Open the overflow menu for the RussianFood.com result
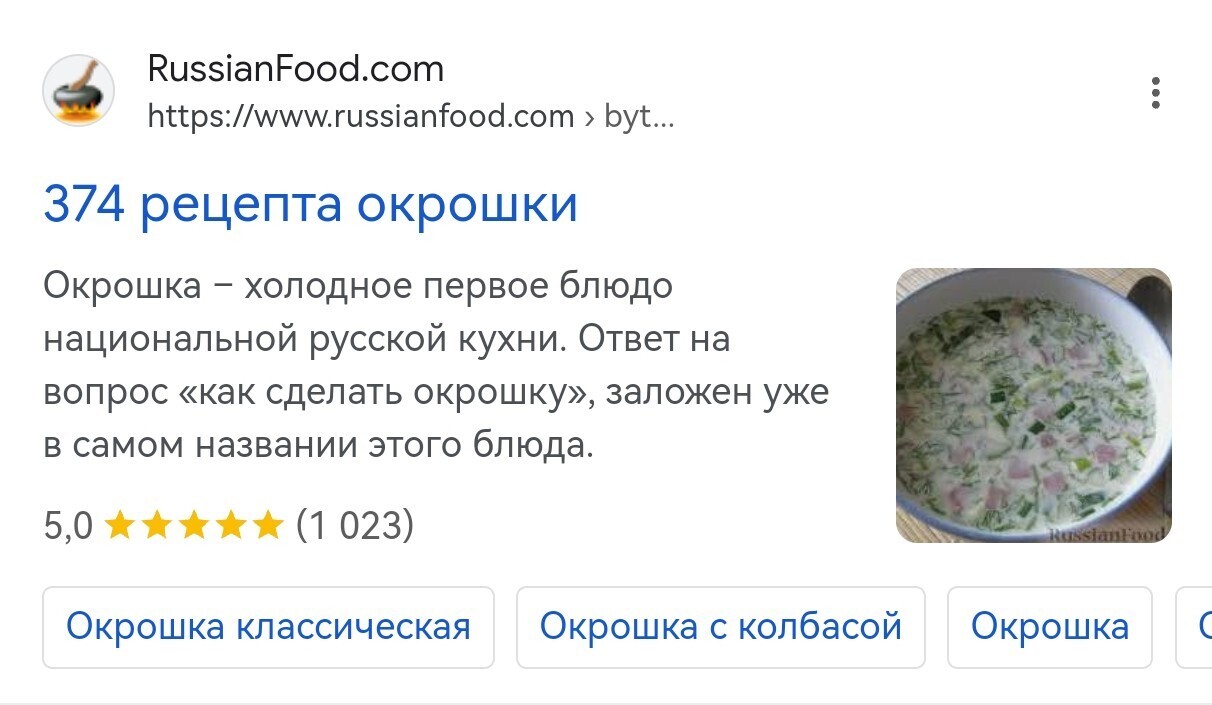 click(1155, 93)
